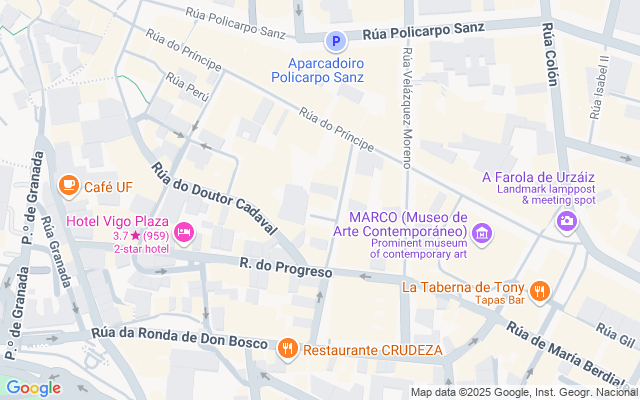Tap the Restaurante CRUDEZA marker
The height and width of the screenshot is (400, 640).
tap(288, 349)
